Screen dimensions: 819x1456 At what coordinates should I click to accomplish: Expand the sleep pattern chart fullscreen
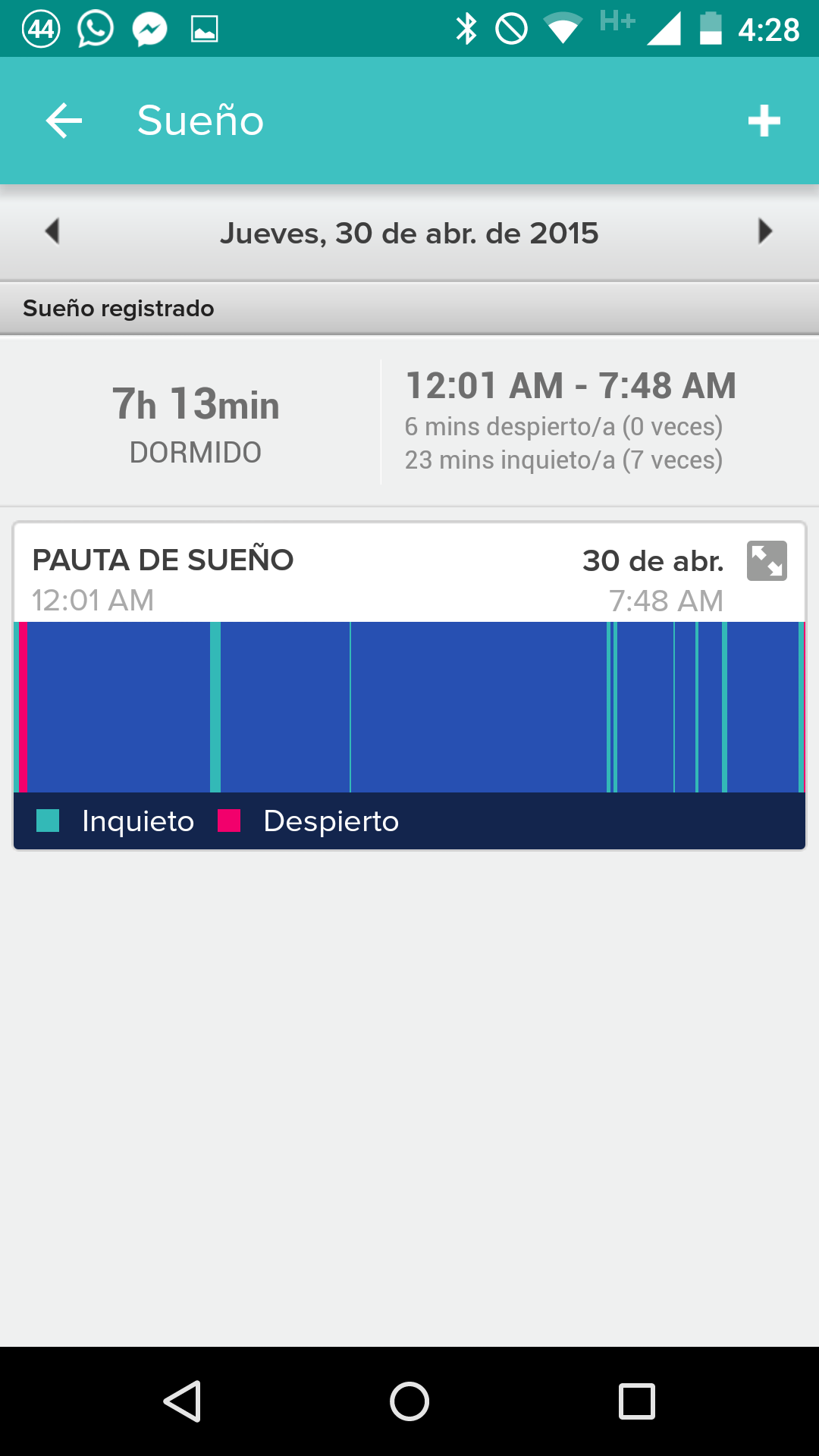(x=767, y=560)
